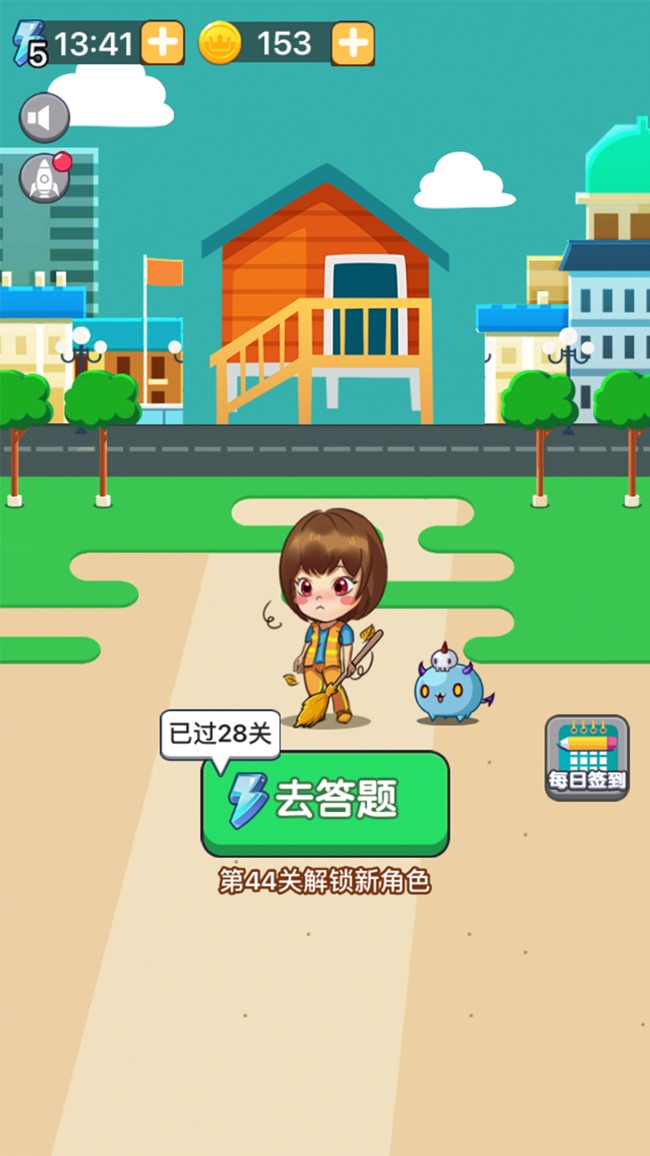Screen dimensions: 650x1156
Task: Open the rocket icon with red dot
Action: [x=44, y=178]
